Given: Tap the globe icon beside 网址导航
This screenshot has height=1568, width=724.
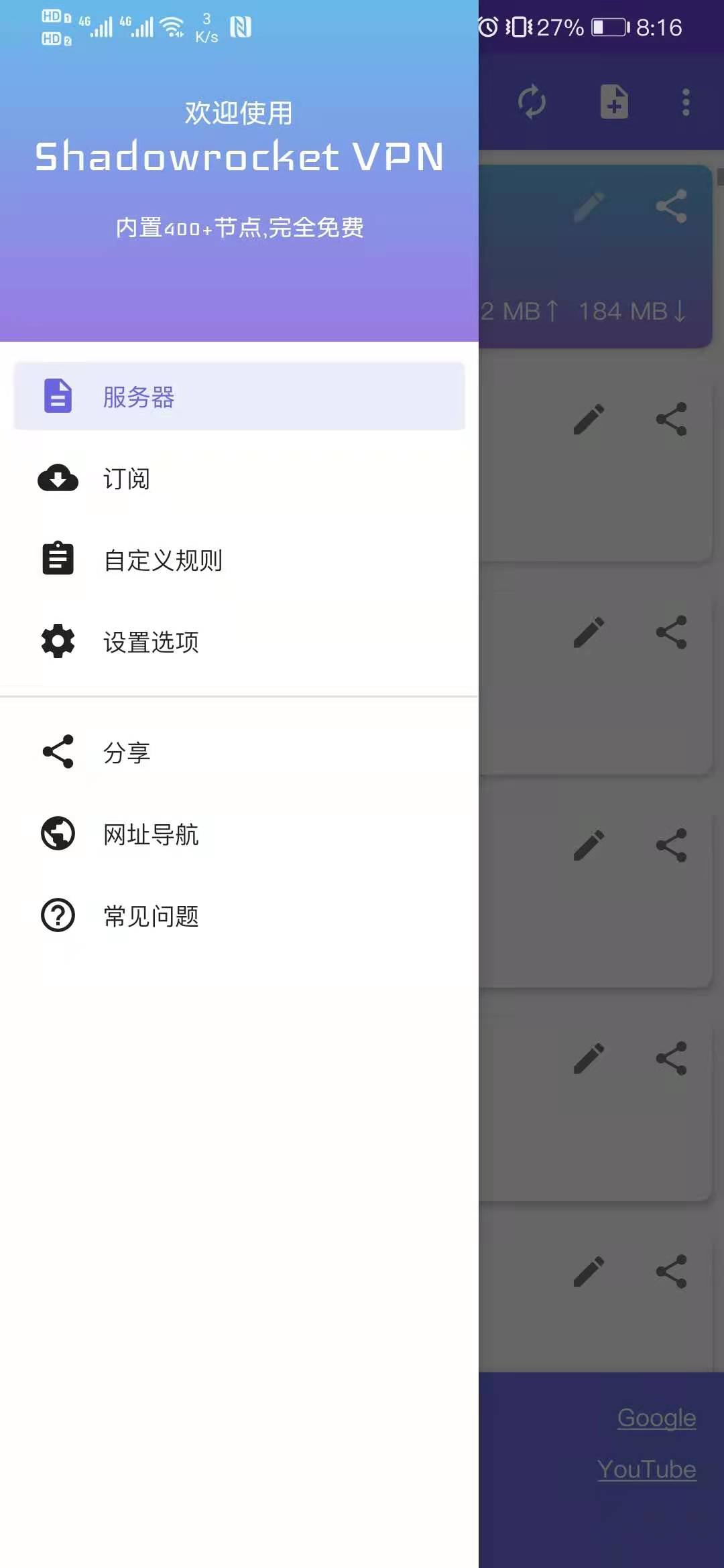Looking at the screenshot, I should point(57,834).
